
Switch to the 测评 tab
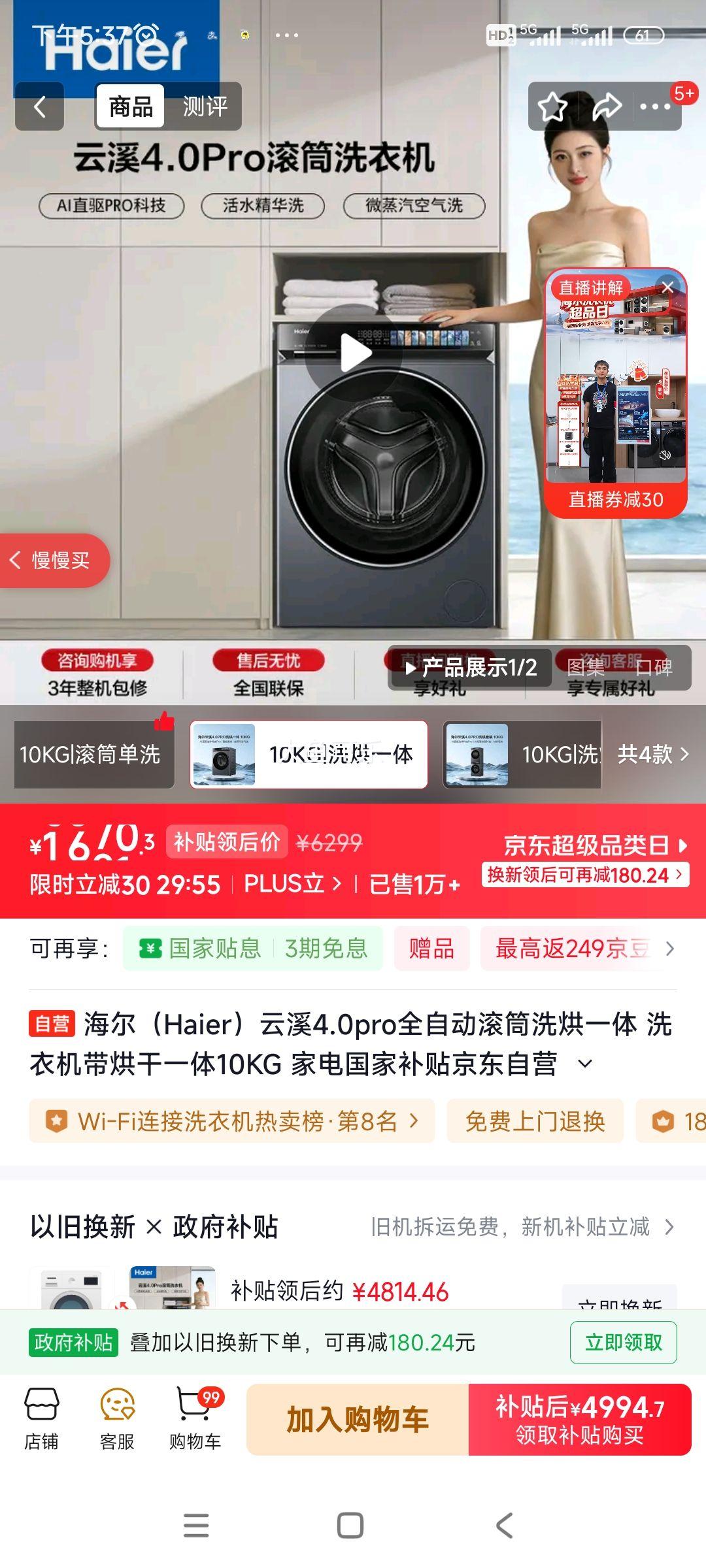205,106
